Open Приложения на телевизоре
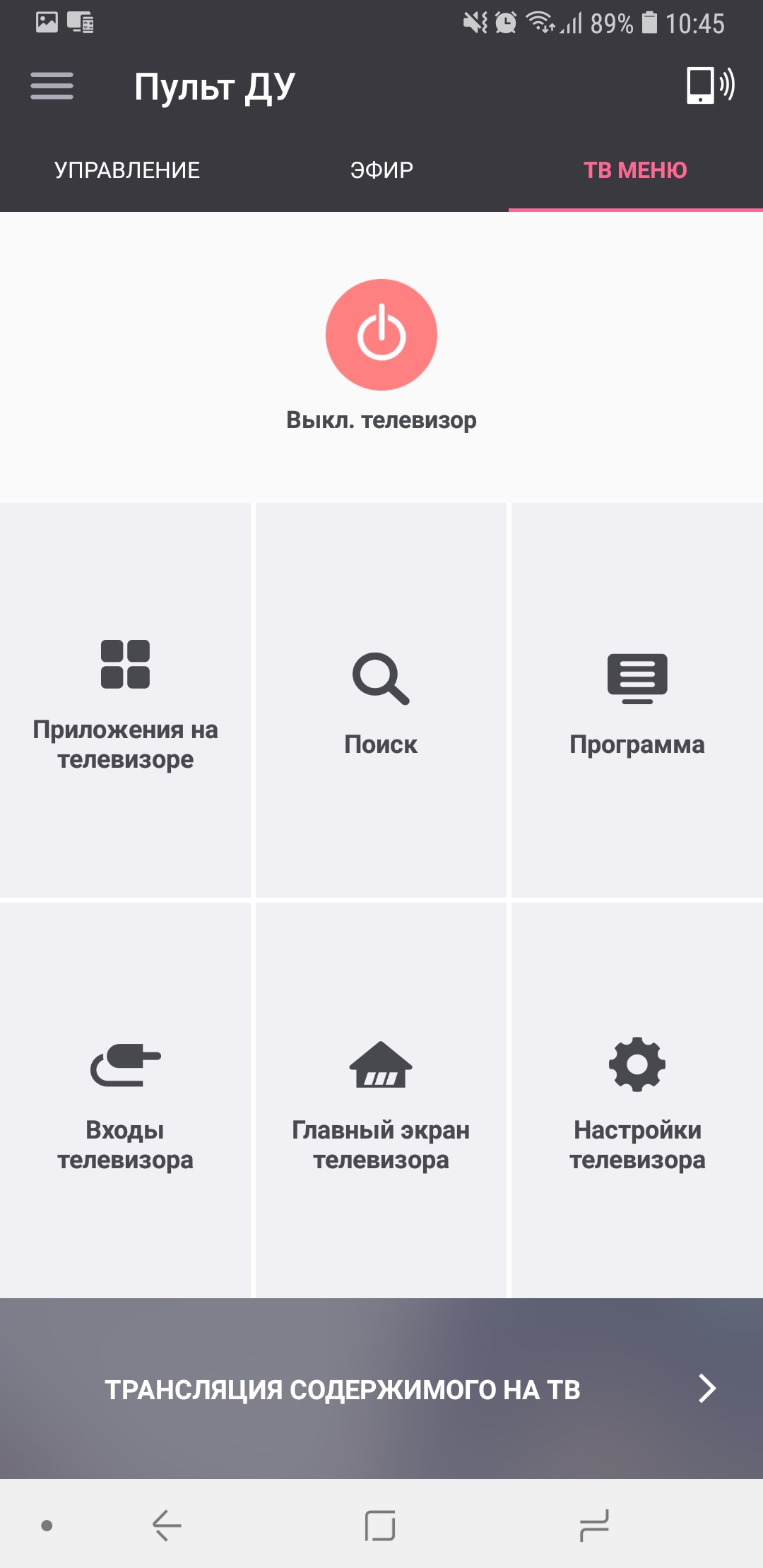This screenshot has height=1568, width=763. pyautogui.click(x=125, y=699)
